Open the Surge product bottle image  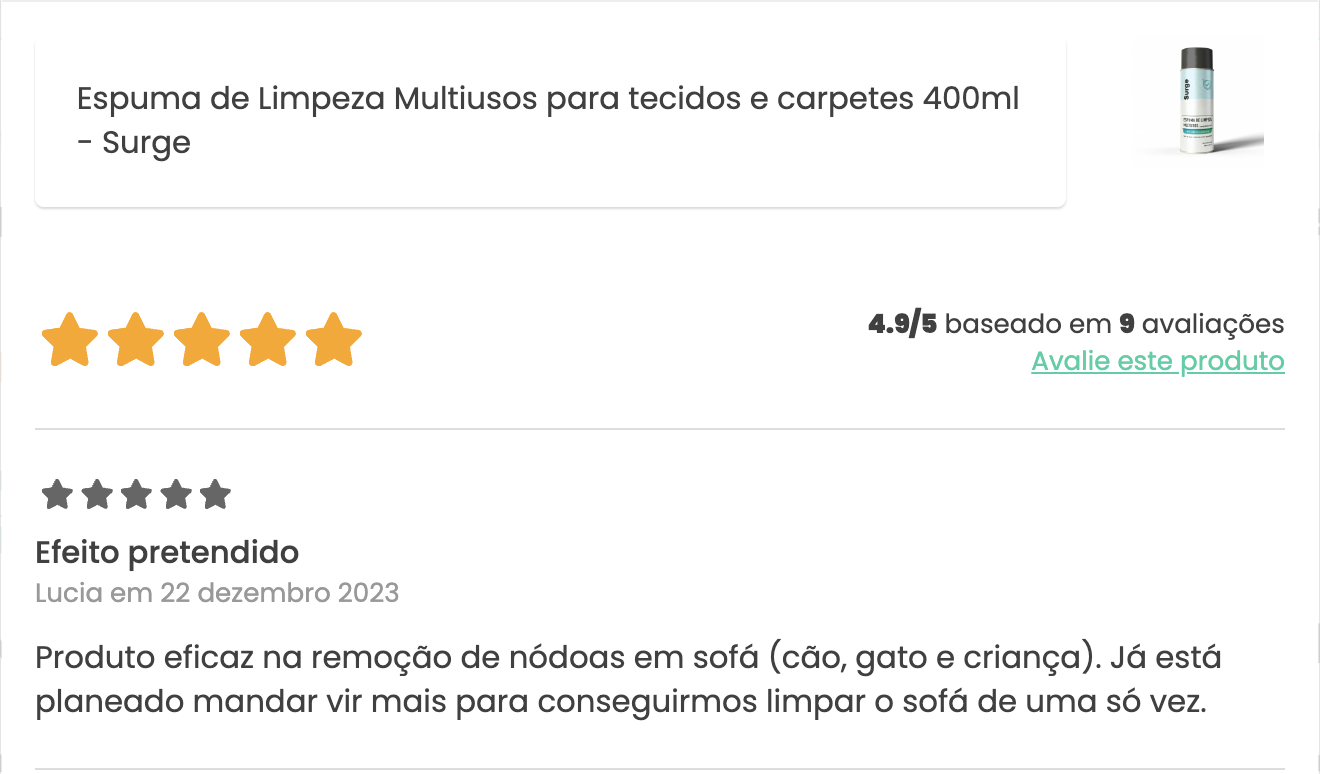(1198, 100)
